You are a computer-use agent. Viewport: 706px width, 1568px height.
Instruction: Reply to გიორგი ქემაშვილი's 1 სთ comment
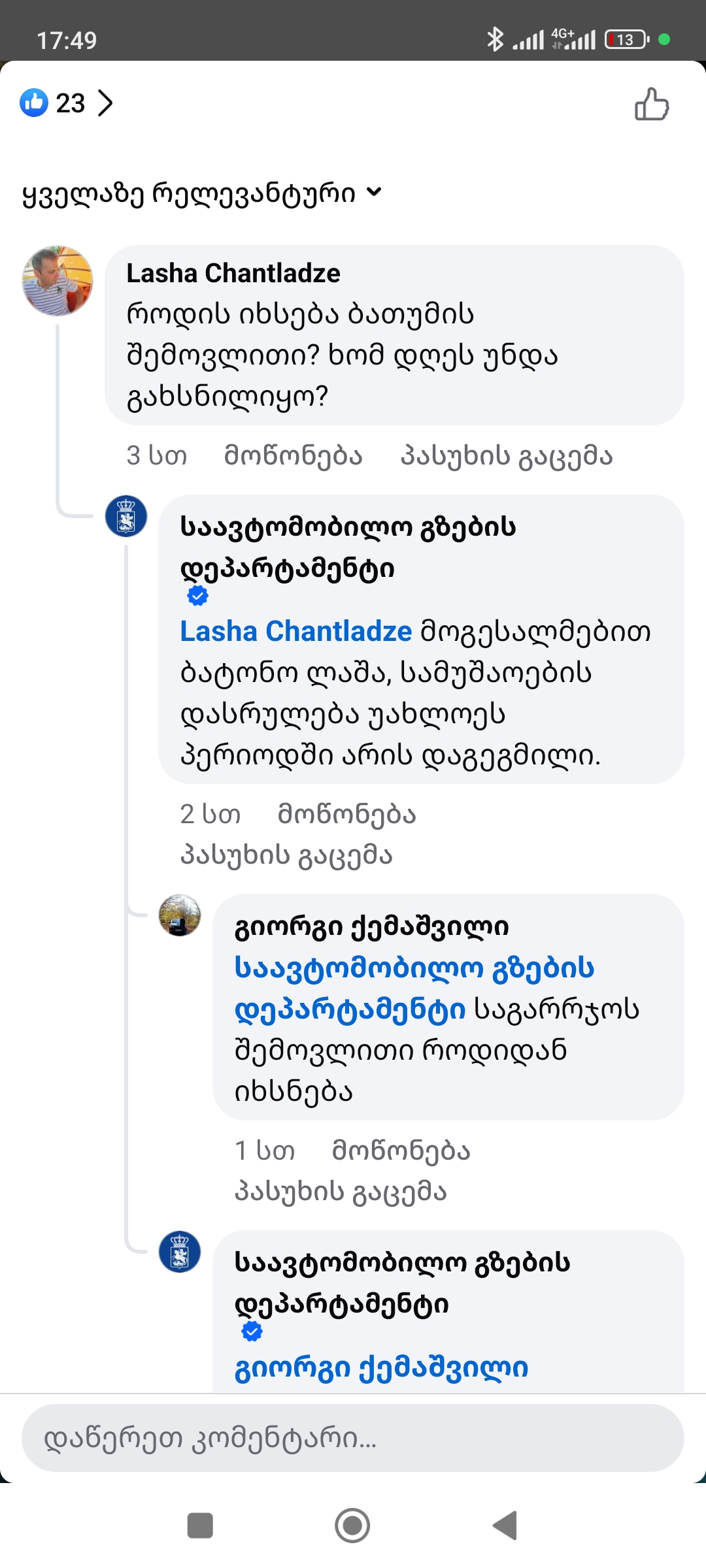(x=340, y=1192)
